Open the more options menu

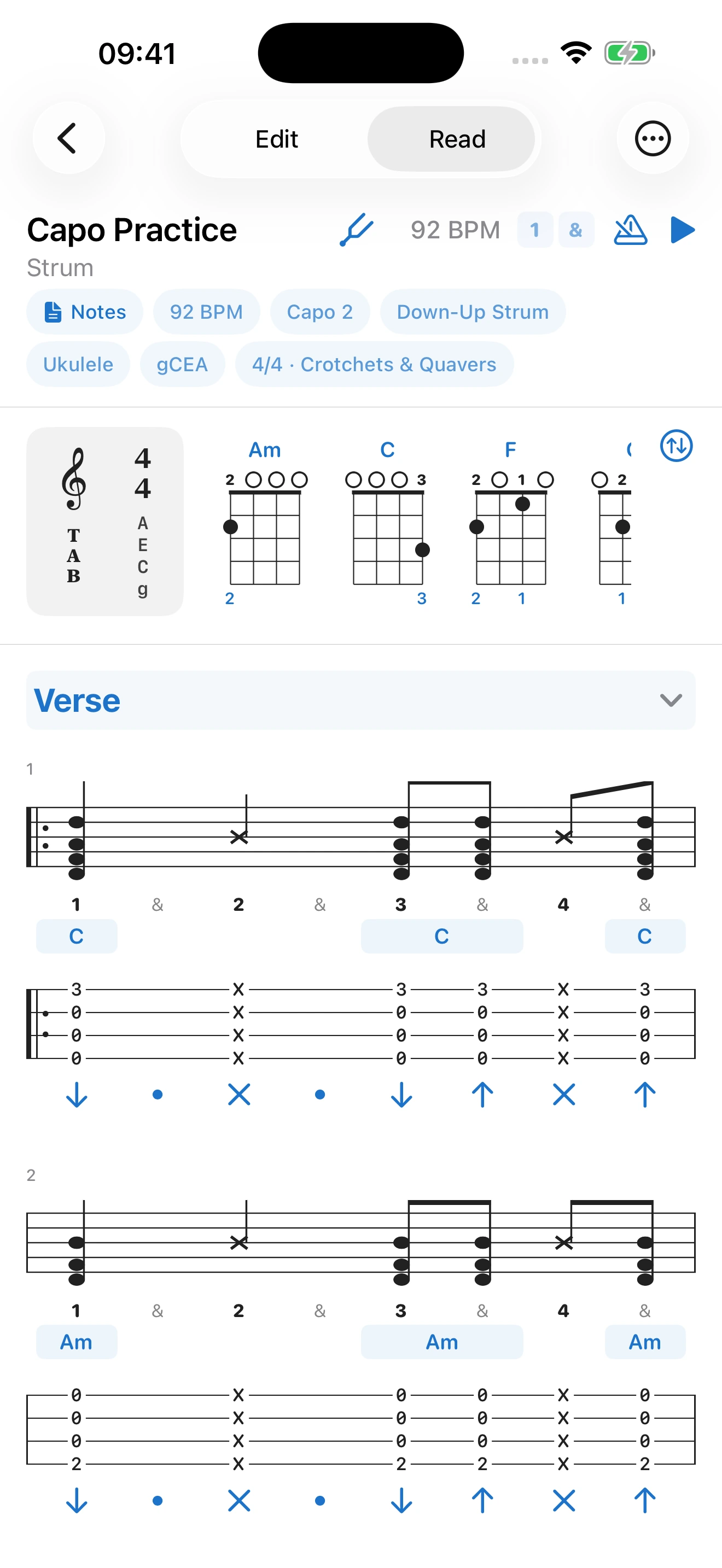[x=653, y=138]
